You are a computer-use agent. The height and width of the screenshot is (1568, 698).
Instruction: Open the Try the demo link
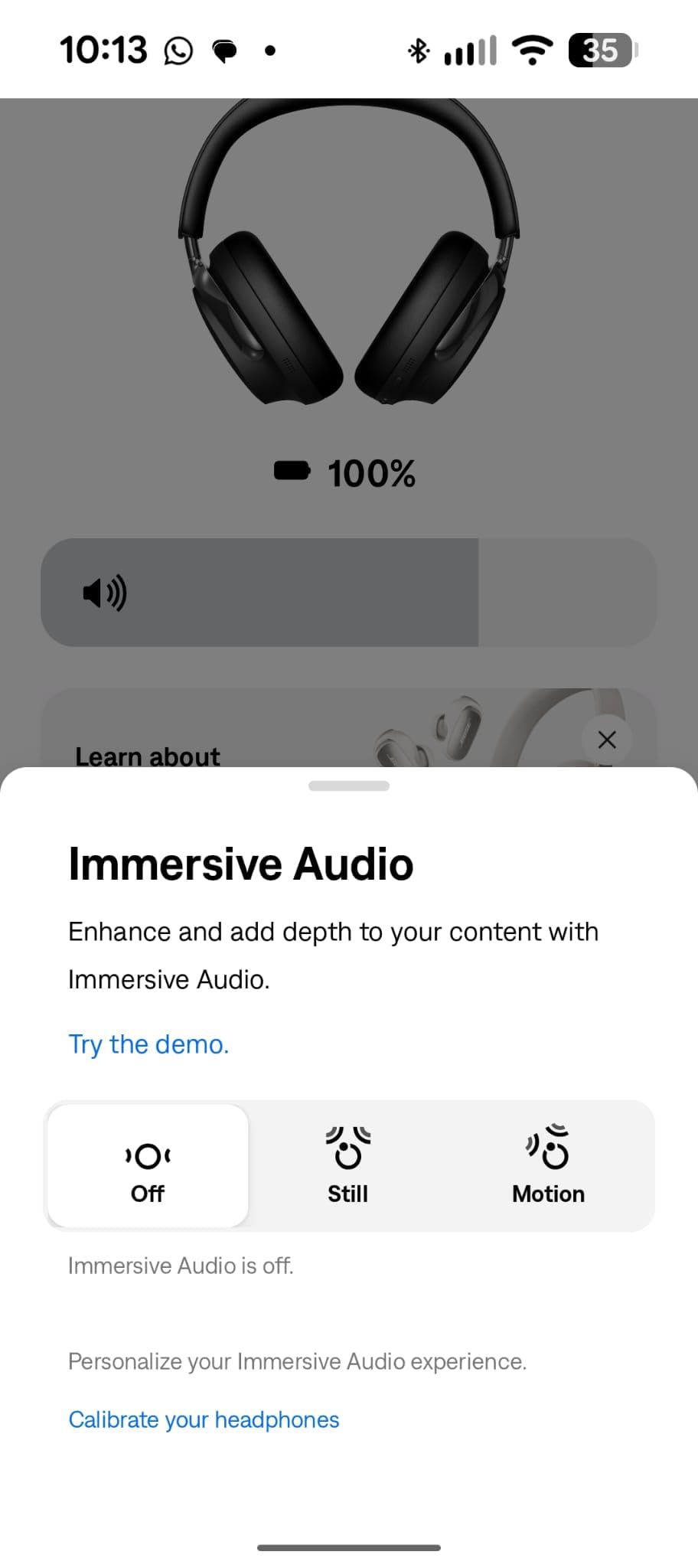click(x=148, y=1044)
